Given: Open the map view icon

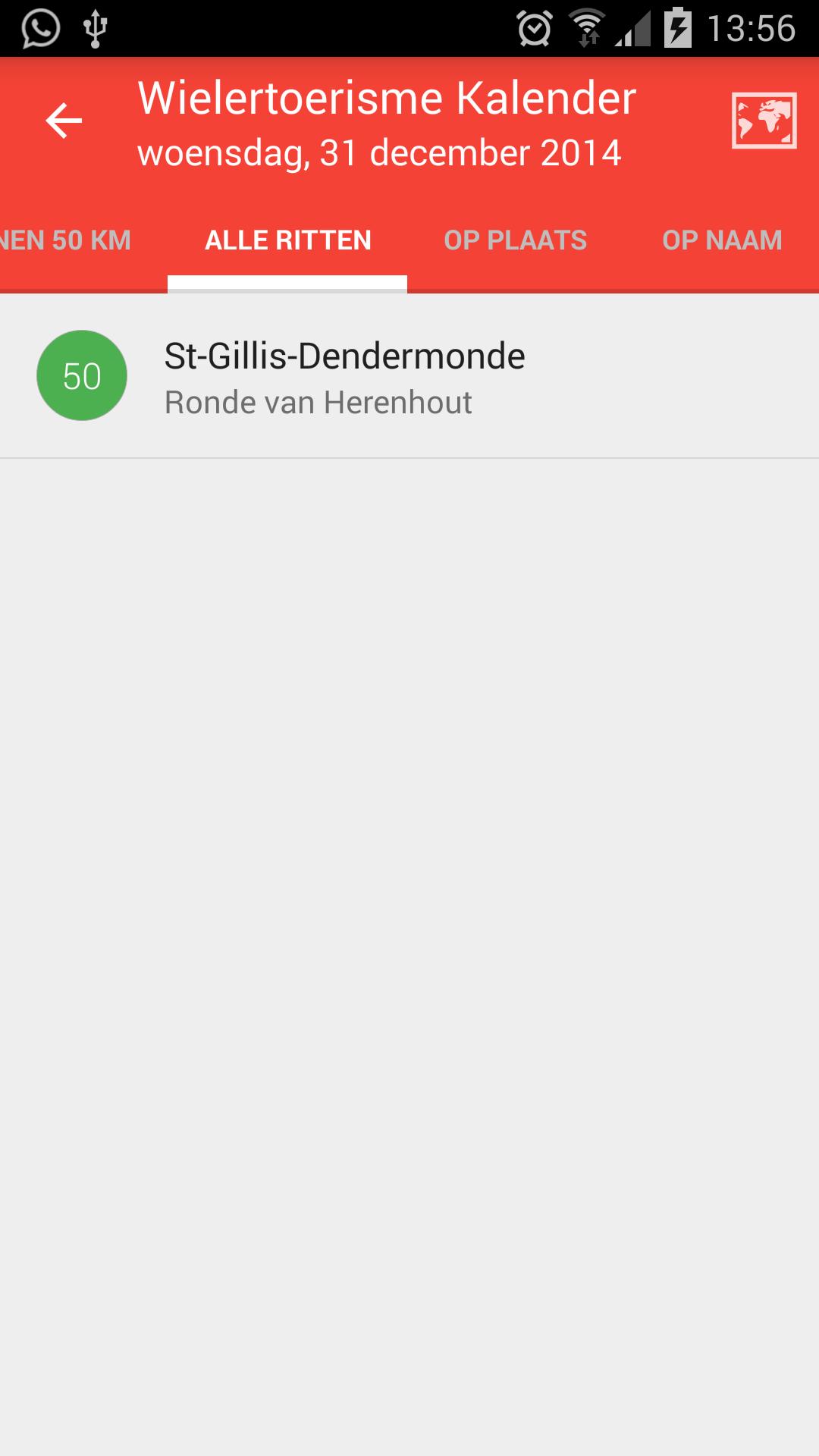Looking at the screenshot, I should coord(764,121).
